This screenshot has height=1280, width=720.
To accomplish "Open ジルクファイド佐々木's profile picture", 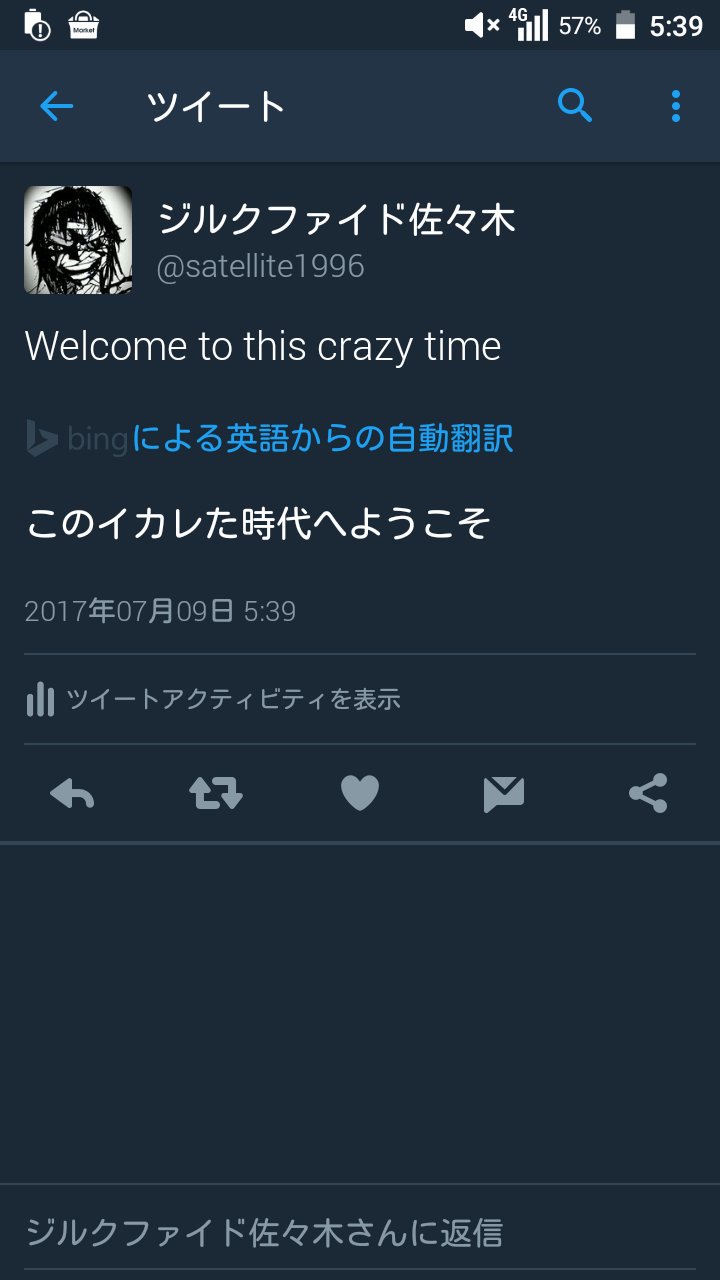I will (78, 240).
